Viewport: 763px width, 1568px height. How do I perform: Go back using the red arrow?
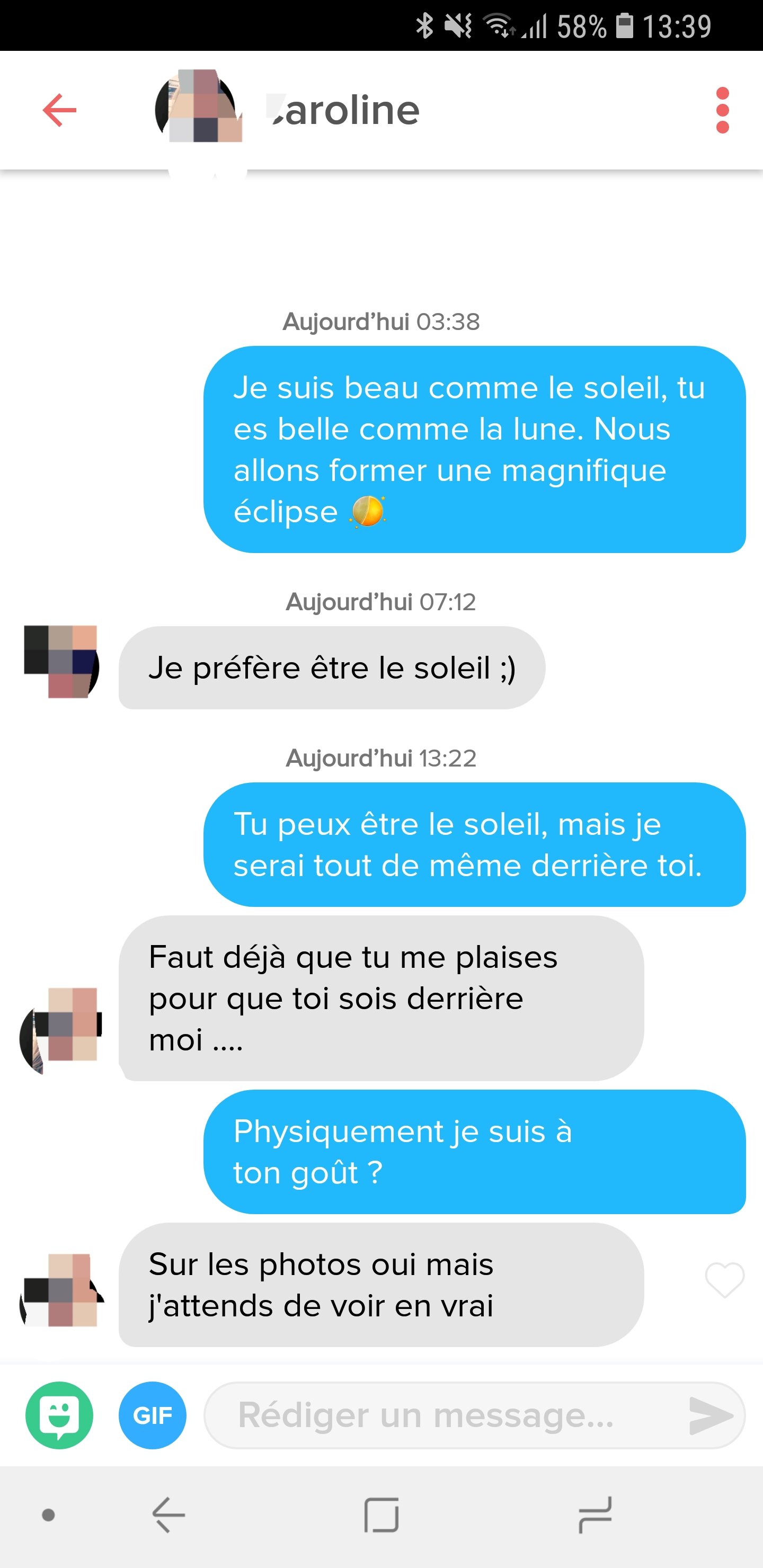click(x=59, y=110)
